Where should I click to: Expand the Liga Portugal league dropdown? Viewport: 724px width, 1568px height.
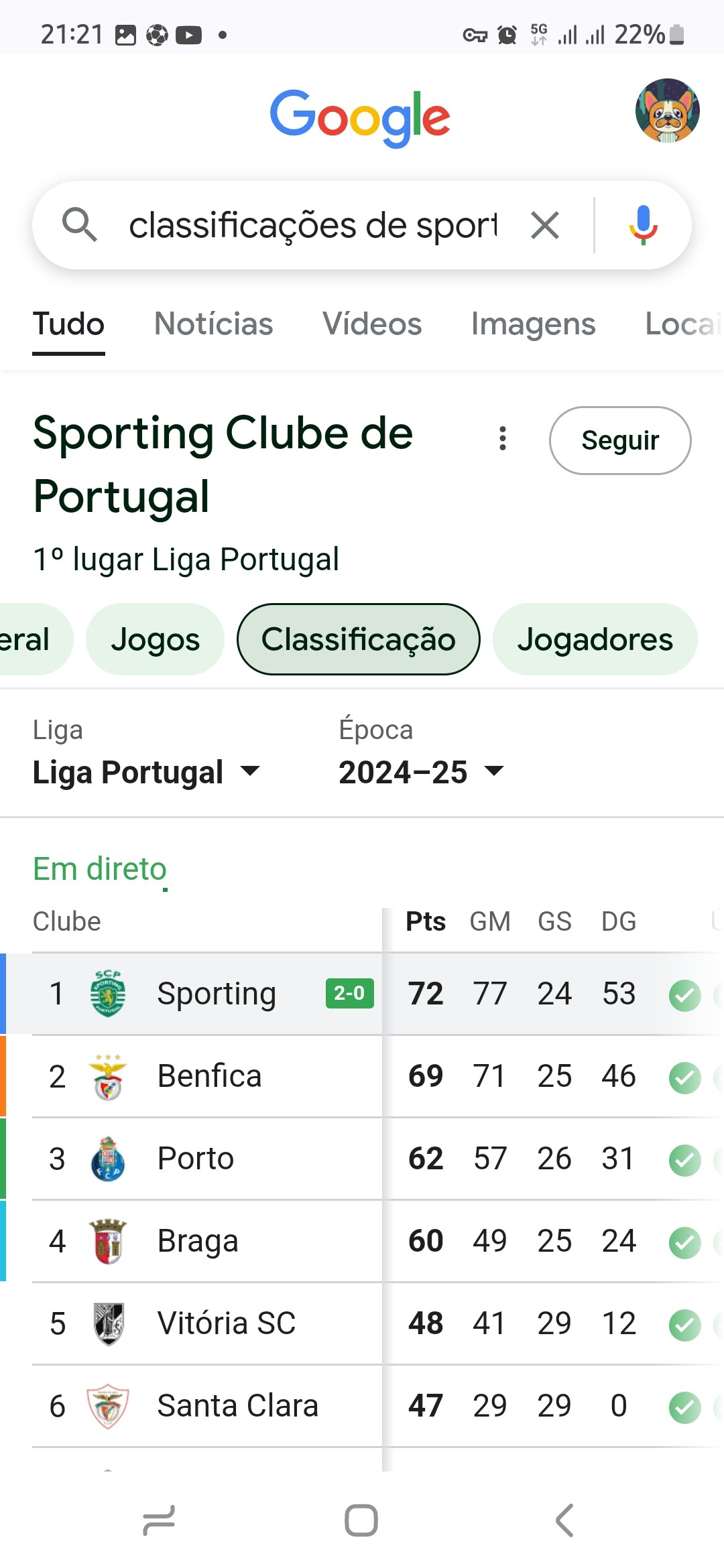[146, 772]
